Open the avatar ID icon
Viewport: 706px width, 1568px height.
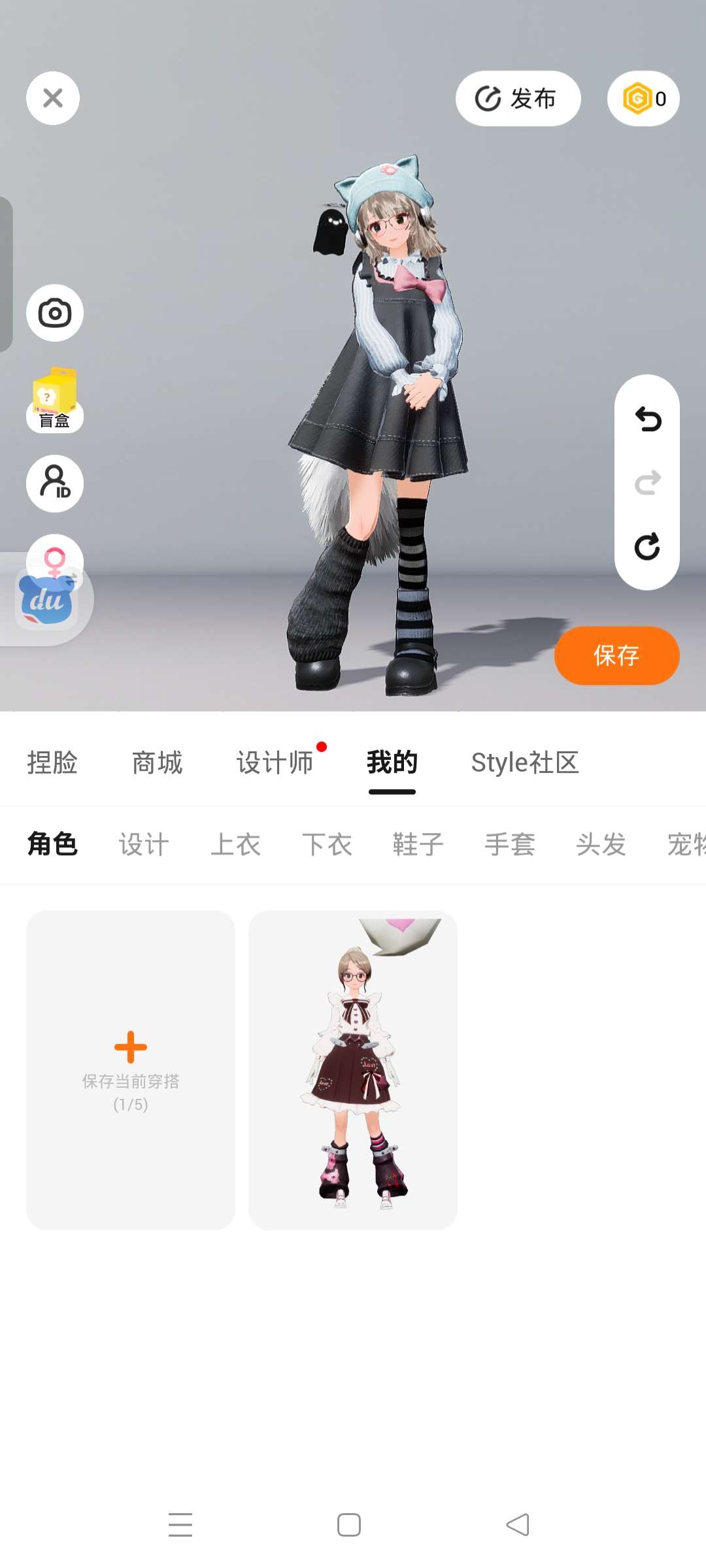55,483
